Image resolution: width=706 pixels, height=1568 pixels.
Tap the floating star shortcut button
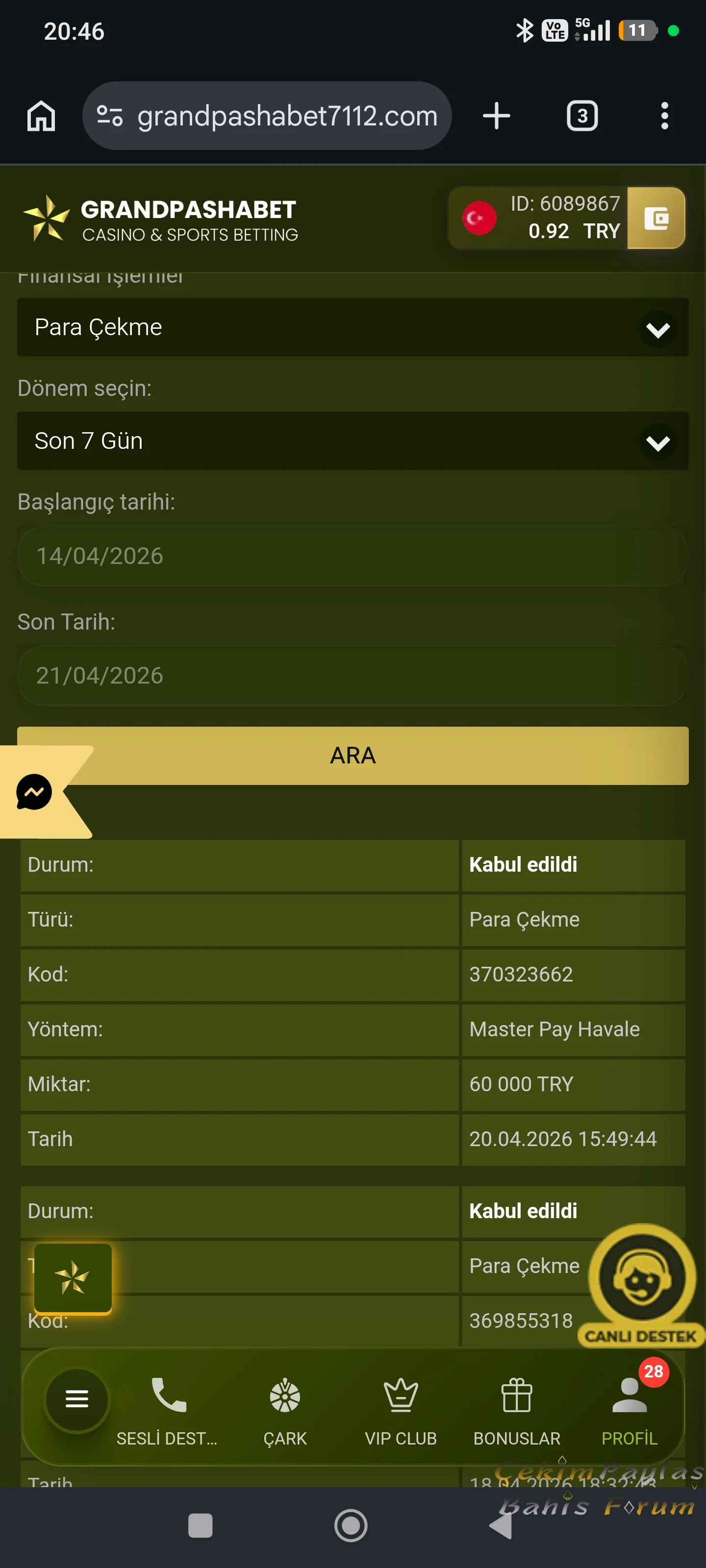pos(73,1277)
